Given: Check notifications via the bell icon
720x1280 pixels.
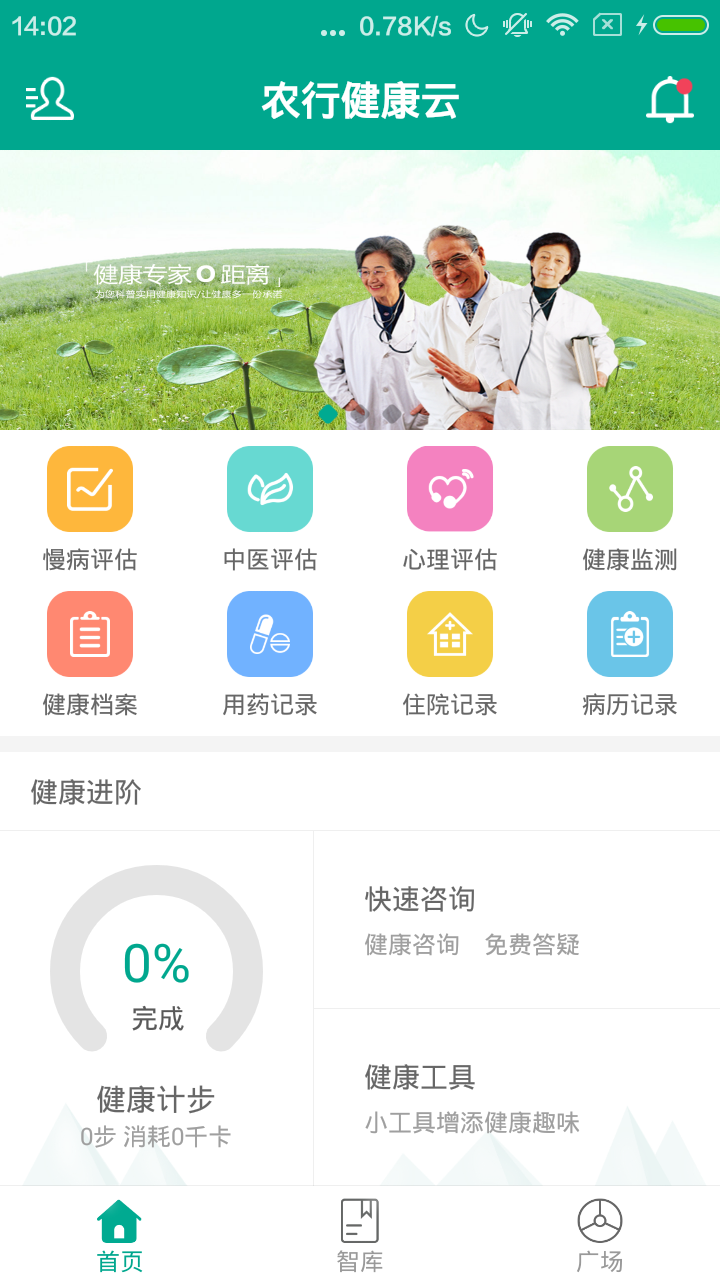Looking at the screenshot, I should coord(672,100).
